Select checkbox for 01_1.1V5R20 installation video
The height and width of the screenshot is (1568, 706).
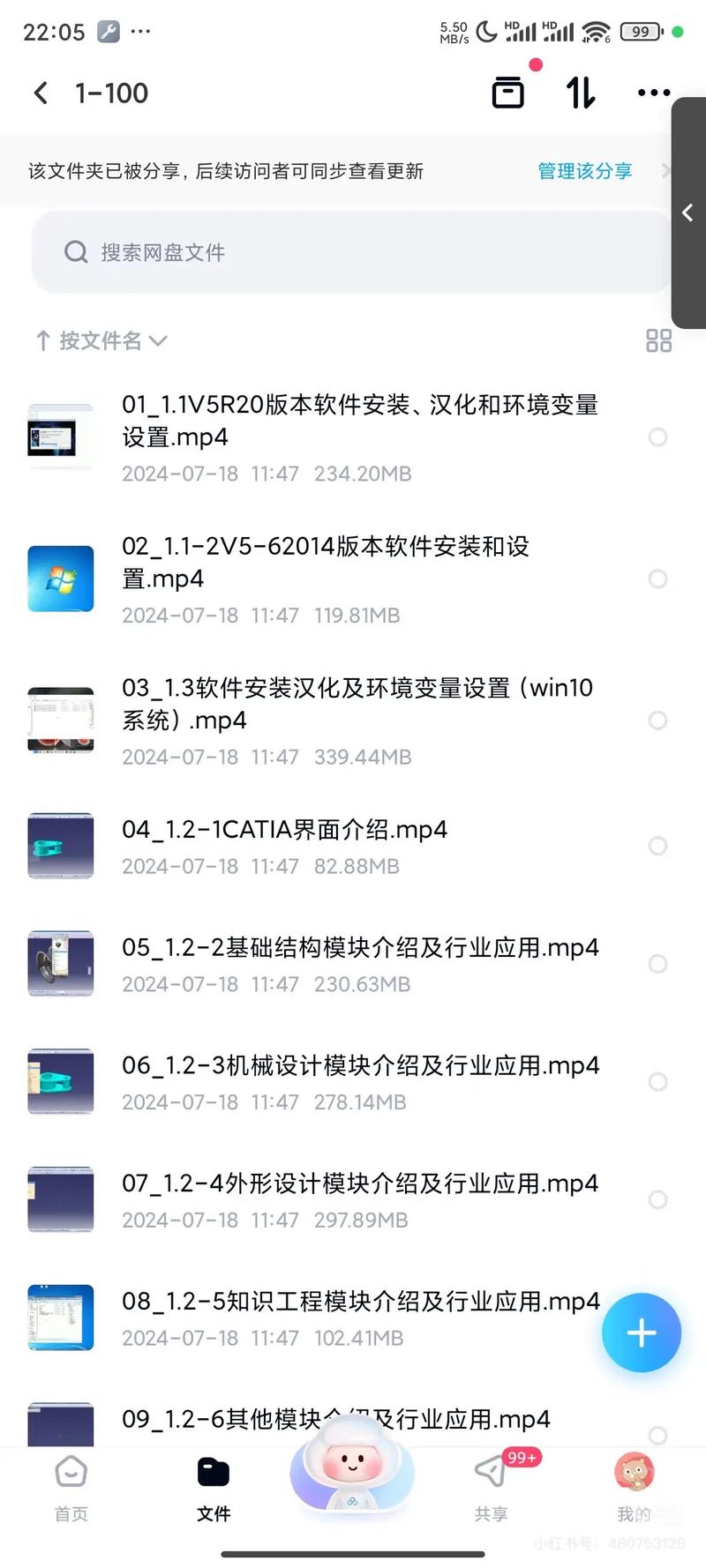pos(657,437)
